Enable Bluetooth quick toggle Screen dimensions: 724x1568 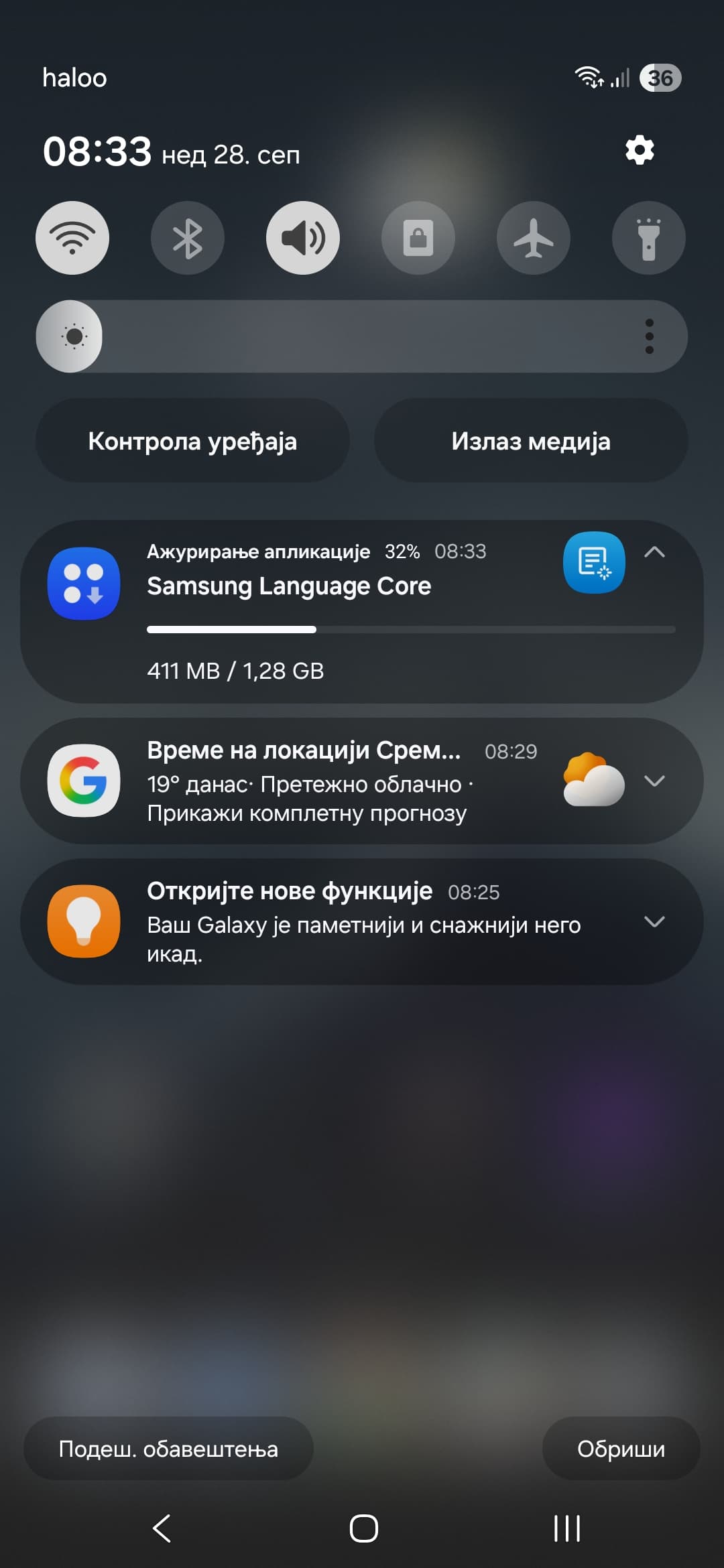coord(188,238)
